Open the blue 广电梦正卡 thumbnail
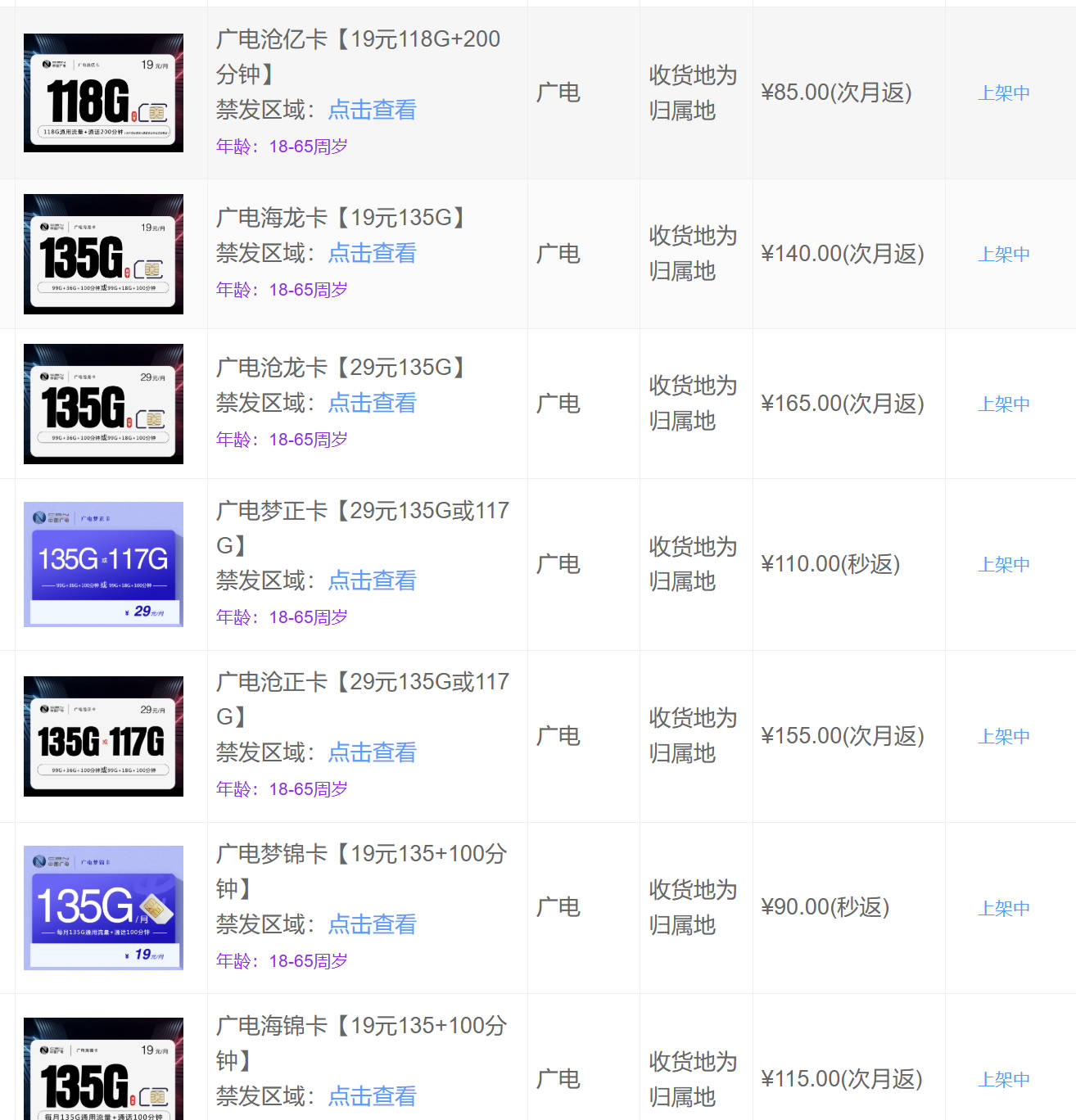This screenshot has height=1120, width=1076. (x=102, y=564)
